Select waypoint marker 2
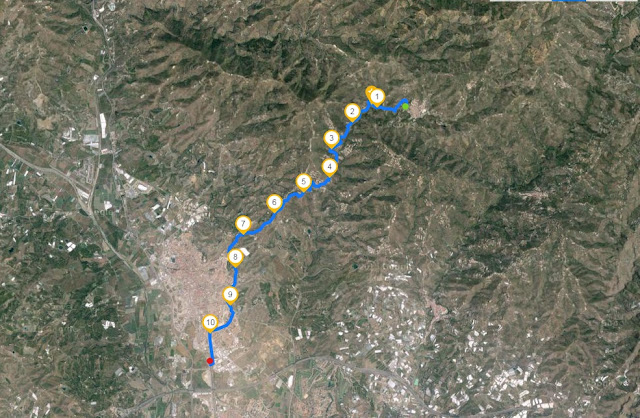This screenshot has width=640, height=418. (352, 111)
